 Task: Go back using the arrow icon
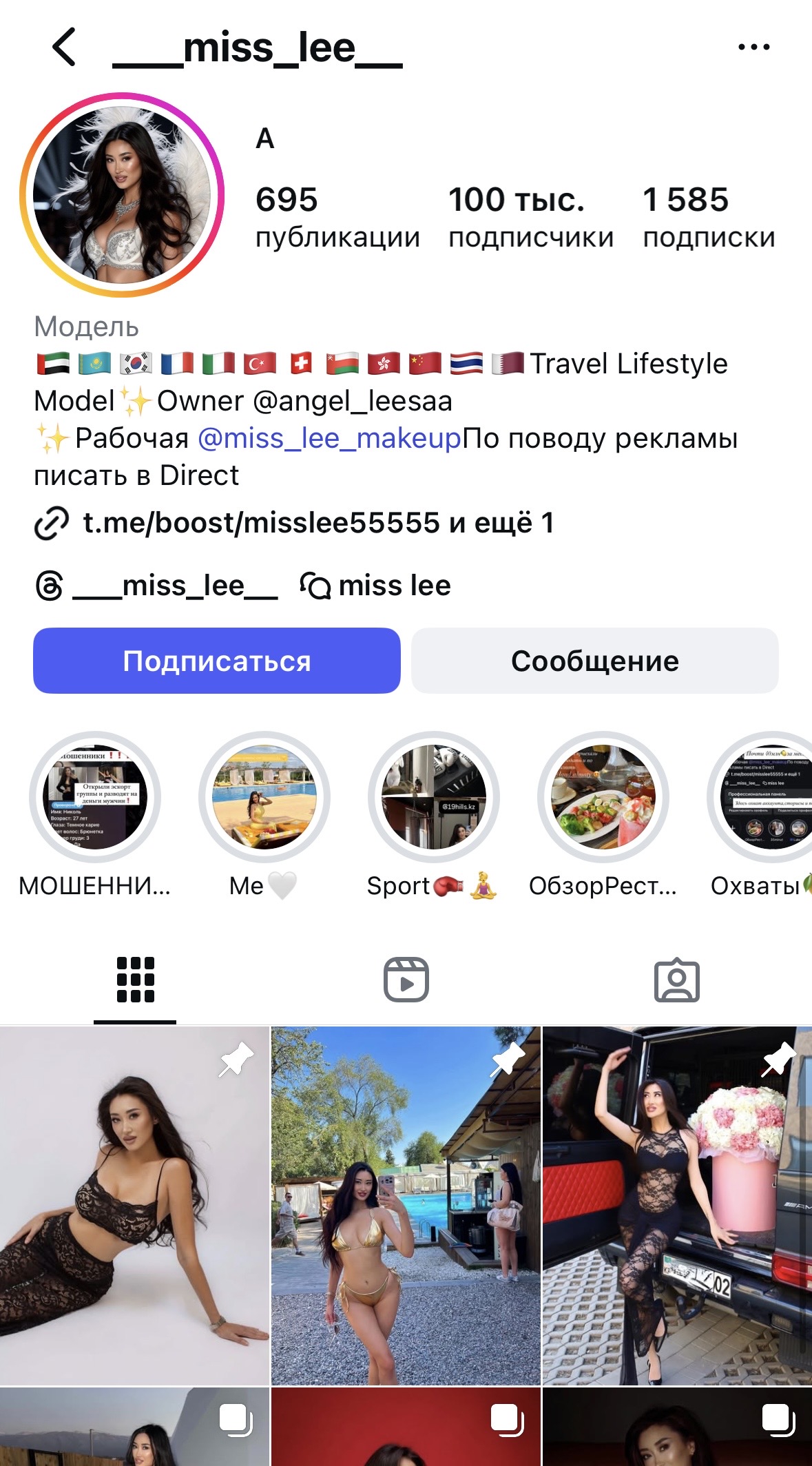click(64, 48)
